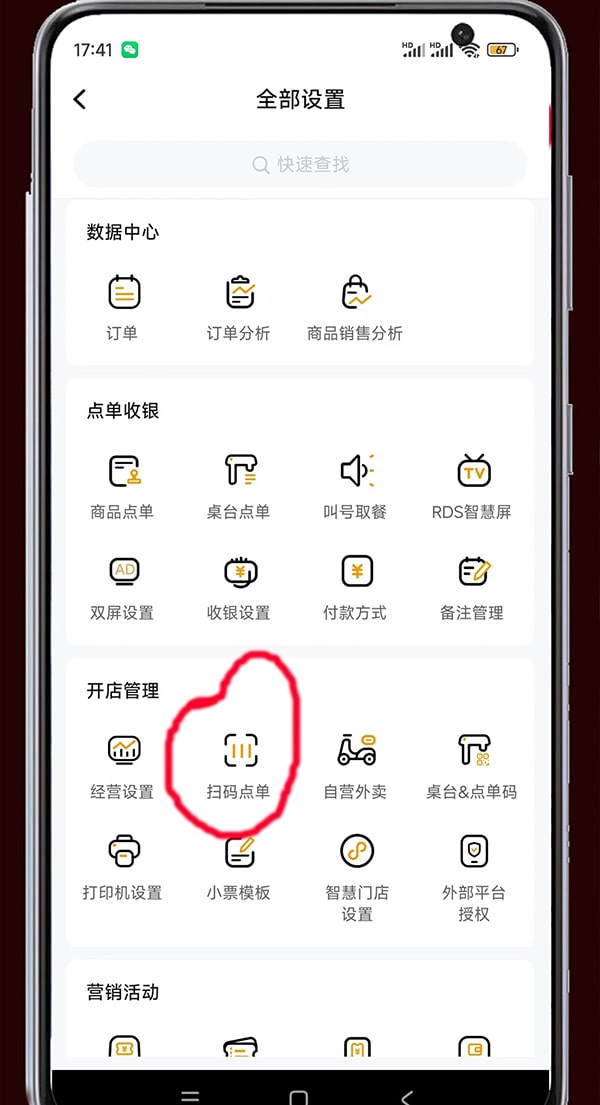Open 小票模板

[239, 866]
